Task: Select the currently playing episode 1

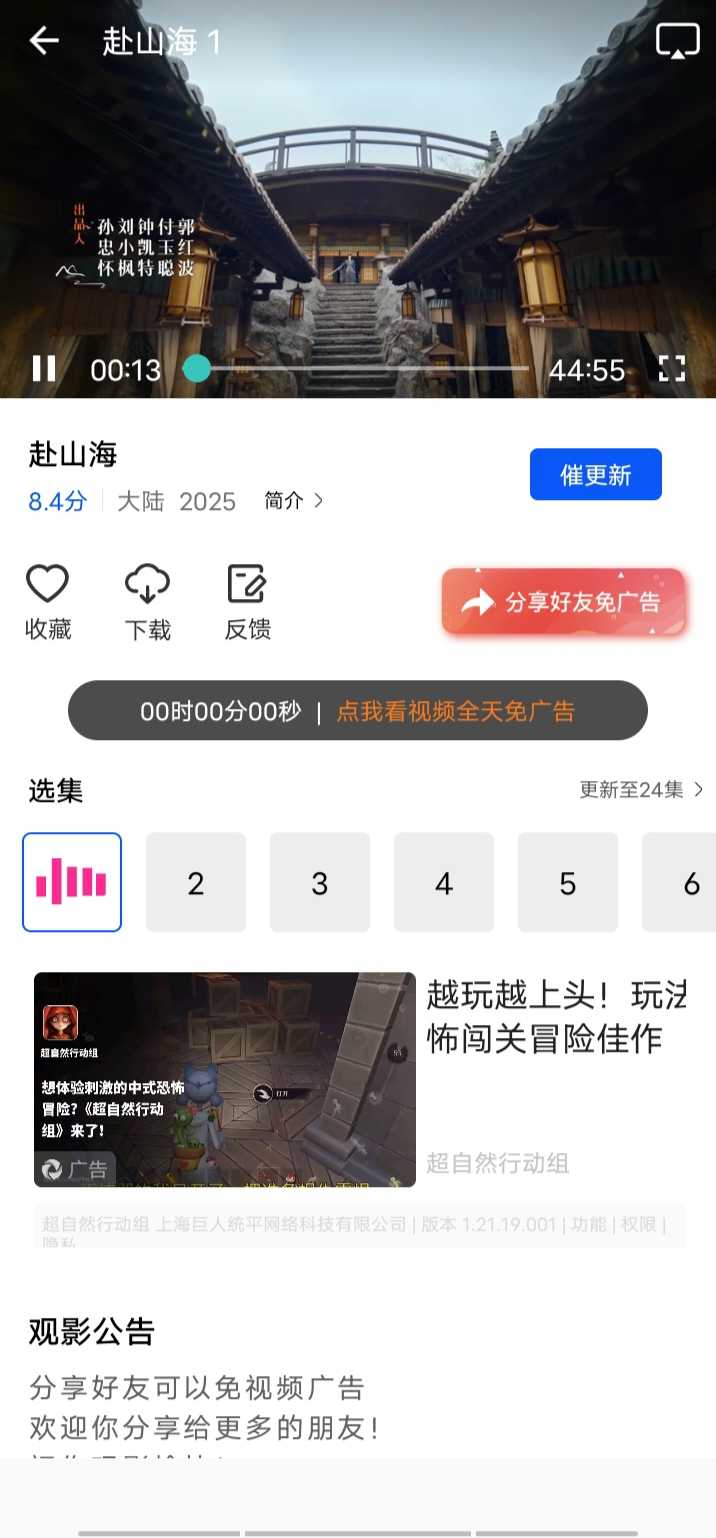Action: coord(72,882)
